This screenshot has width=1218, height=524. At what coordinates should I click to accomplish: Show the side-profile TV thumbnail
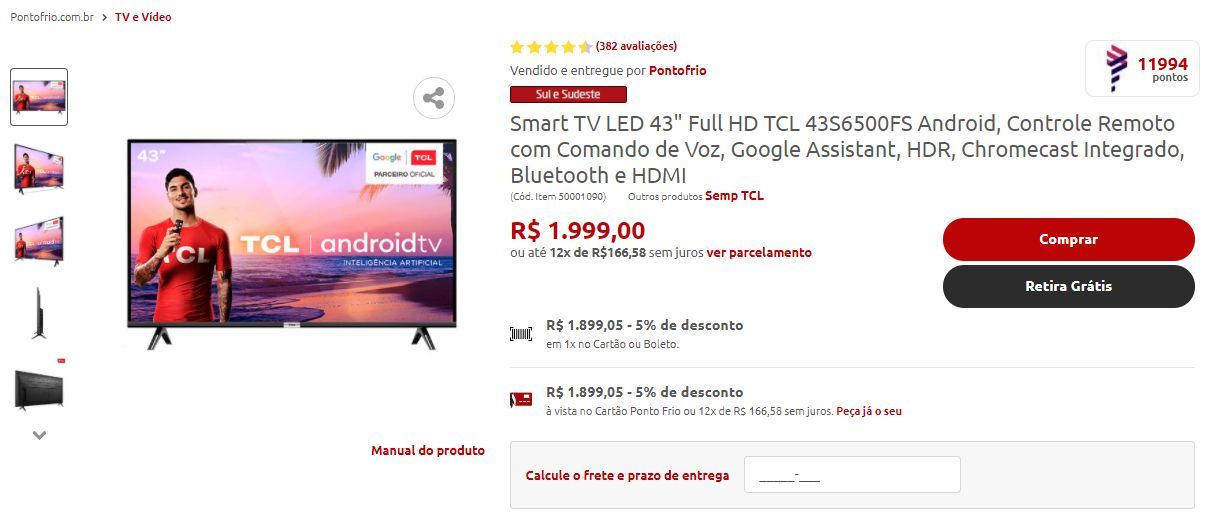point(39,313)
